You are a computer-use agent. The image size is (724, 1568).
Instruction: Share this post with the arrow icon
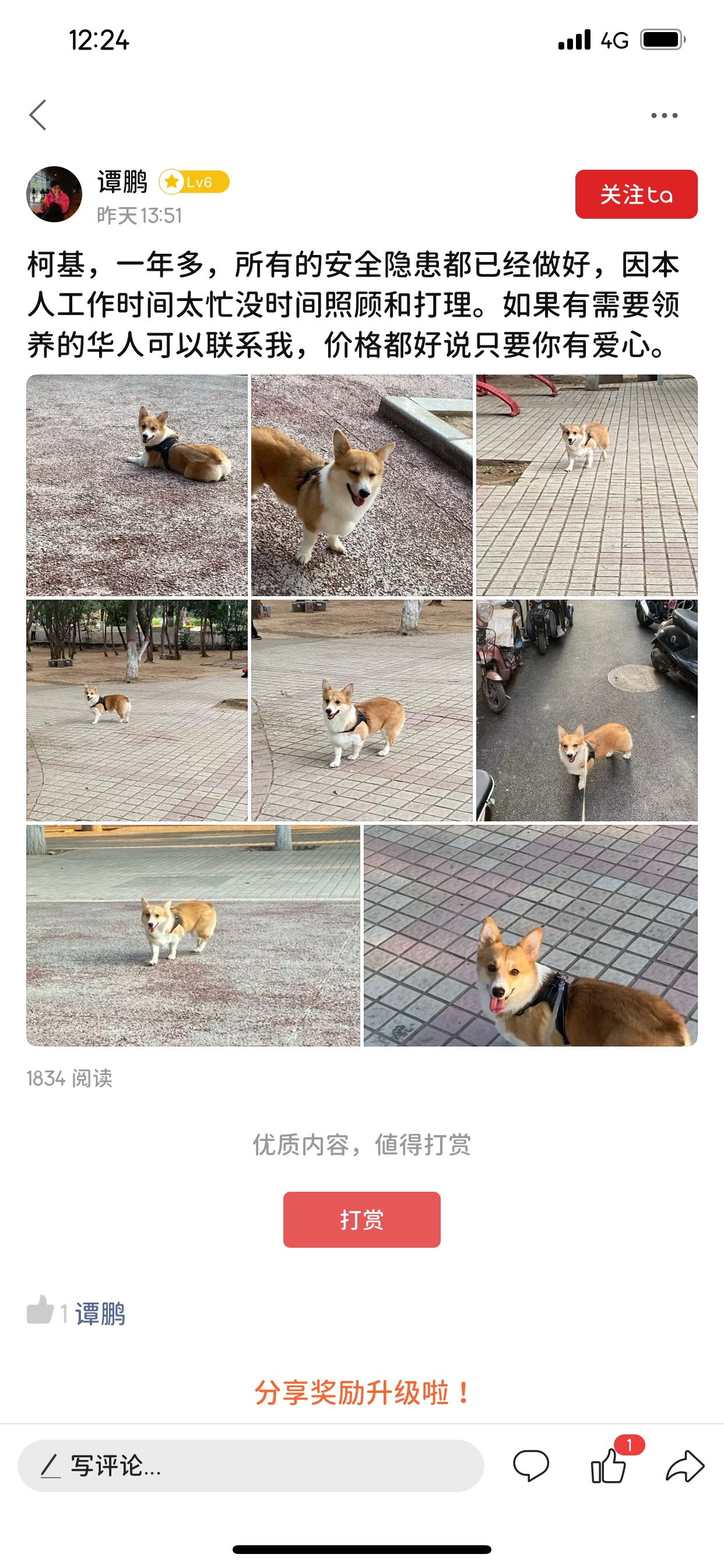[685, 1465]
